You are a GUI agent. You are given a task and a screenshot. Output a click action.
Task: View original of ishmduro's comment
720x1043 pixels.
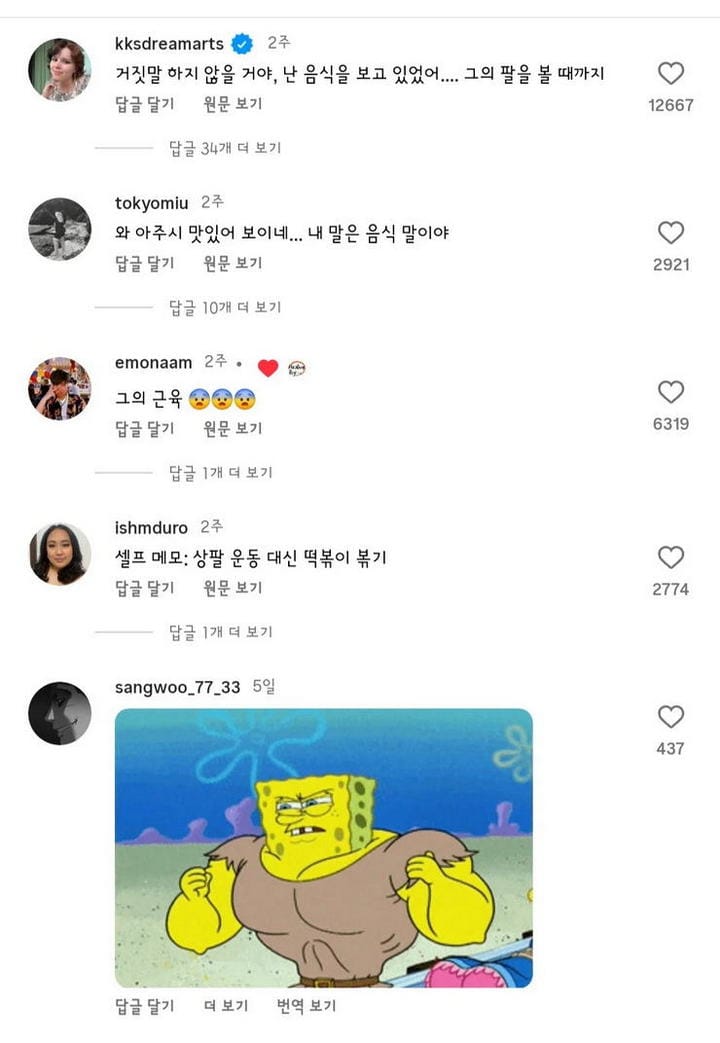(233, 588)
